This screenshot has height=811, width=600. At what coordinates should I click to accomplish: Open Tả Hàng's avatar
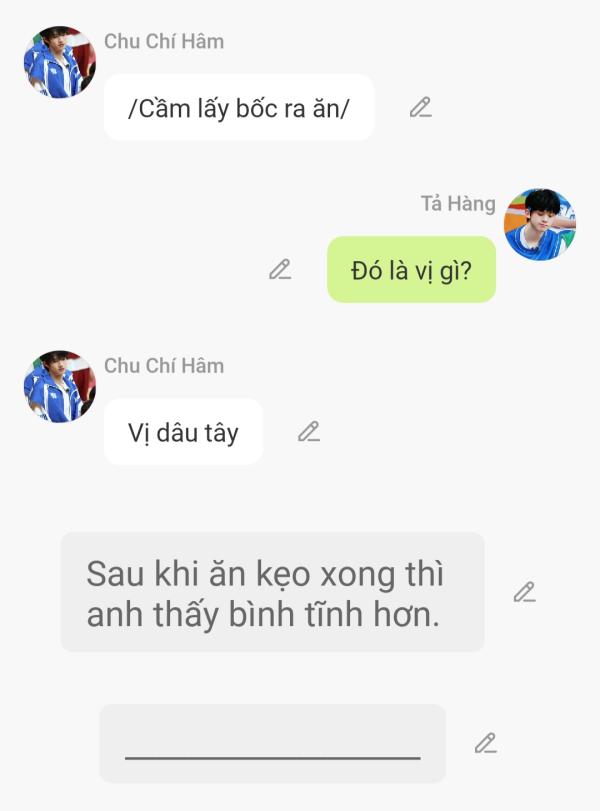pyautogui.click(x=539, y=224)
